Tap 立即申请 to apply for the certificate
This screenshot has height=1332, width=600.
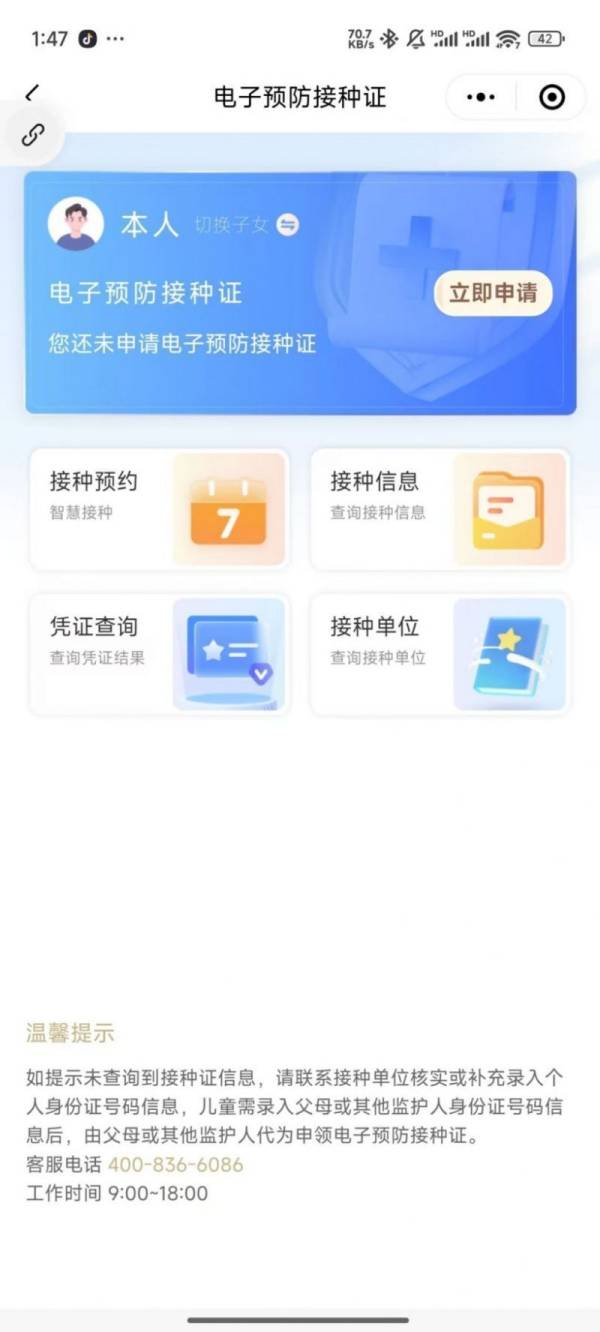493,293
